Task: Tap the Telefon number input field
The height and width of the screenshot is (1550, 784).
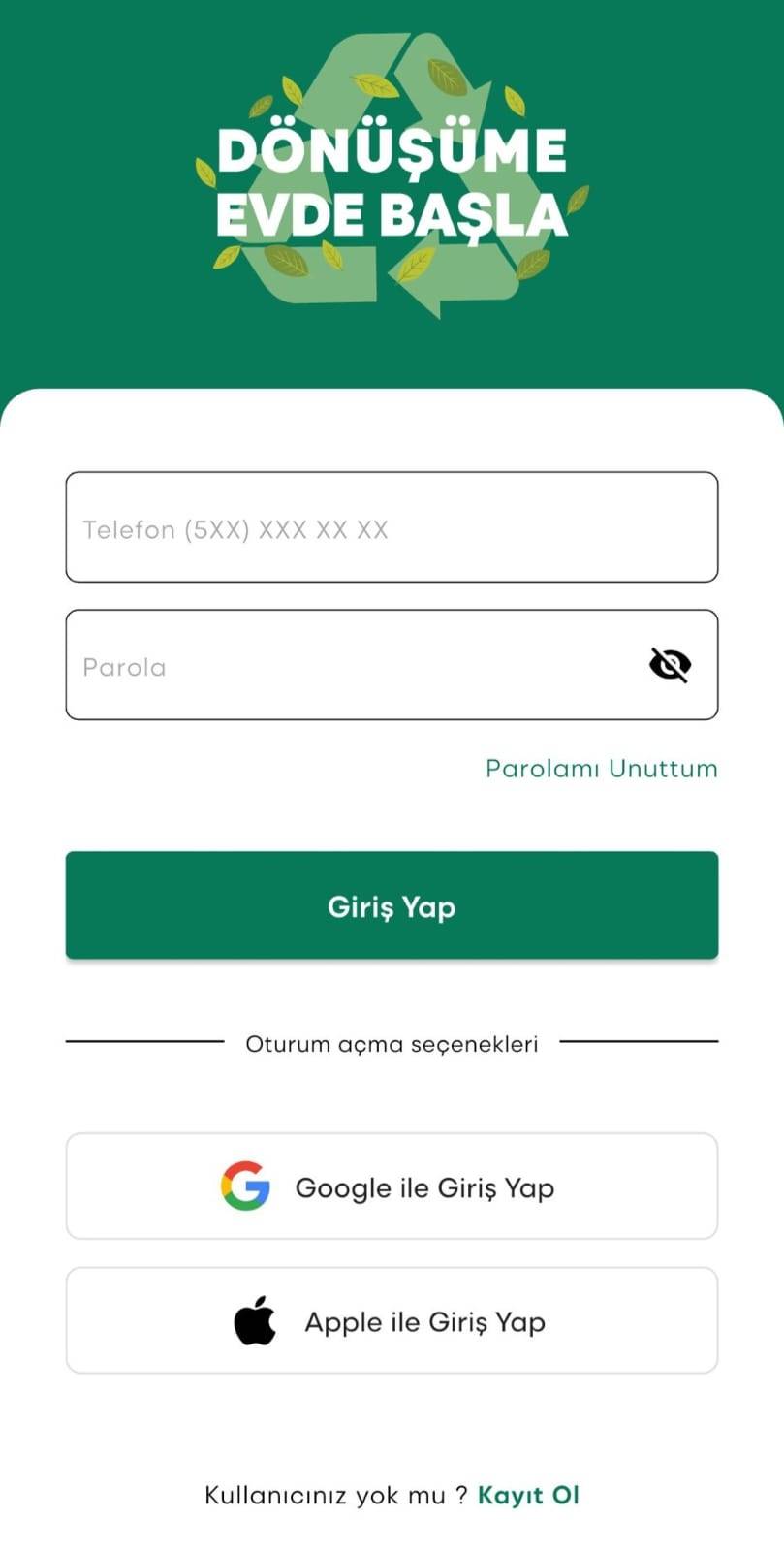Action: (x=392, y=527)
